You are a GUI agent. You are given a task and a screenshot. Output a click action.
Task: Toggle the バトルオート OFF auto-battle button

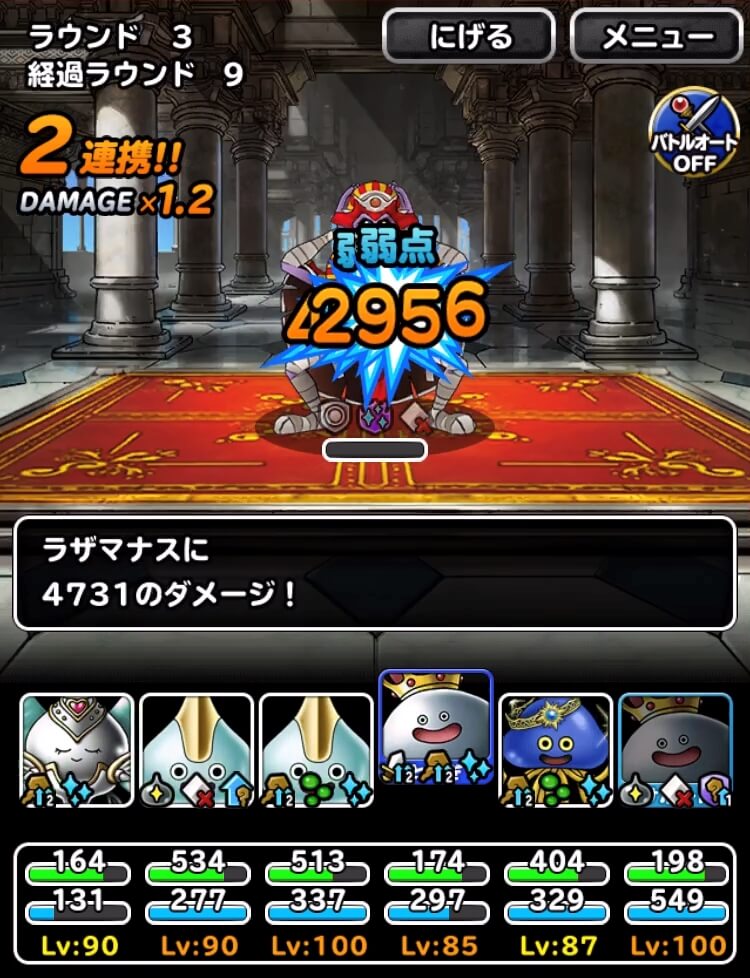click(694, 133)
